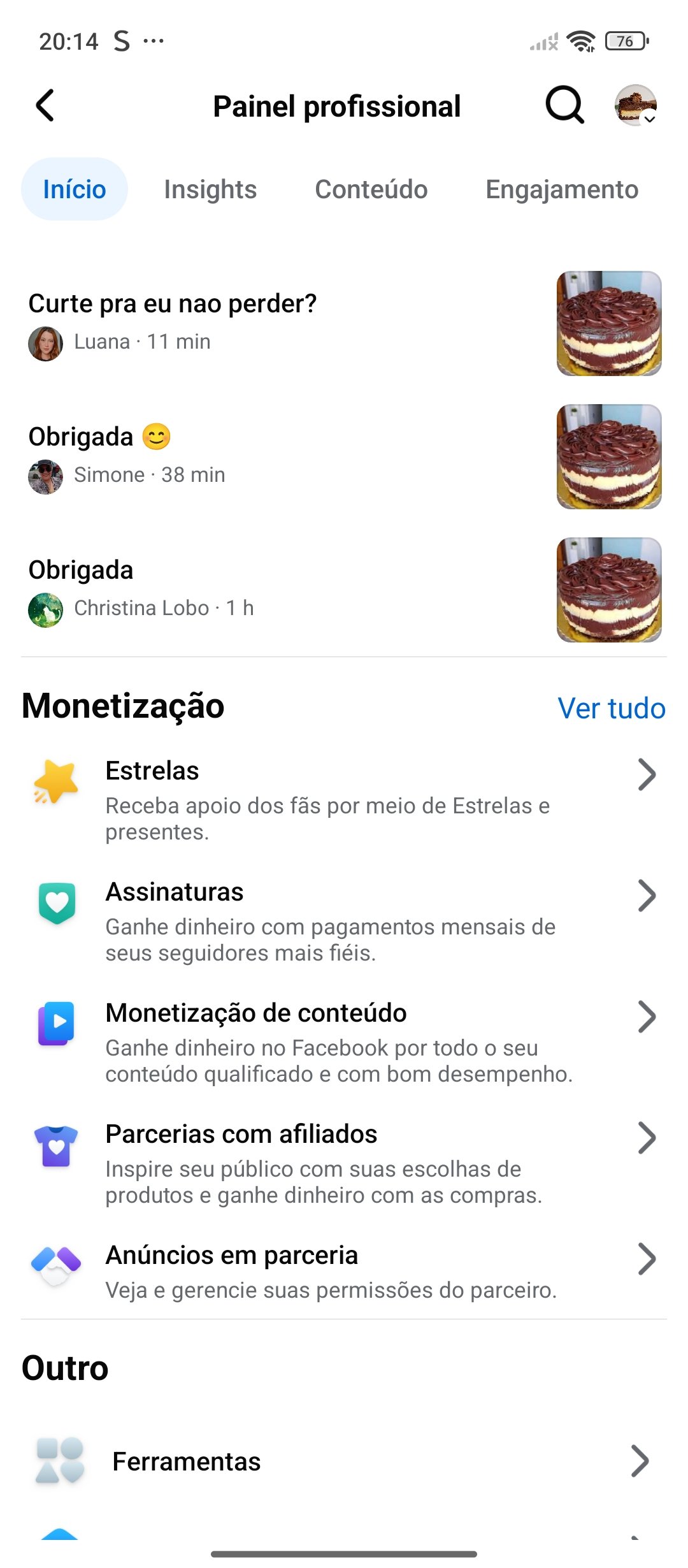Switch to the Insights tab
The image size is (688, 1568).
tap(210, 189)
